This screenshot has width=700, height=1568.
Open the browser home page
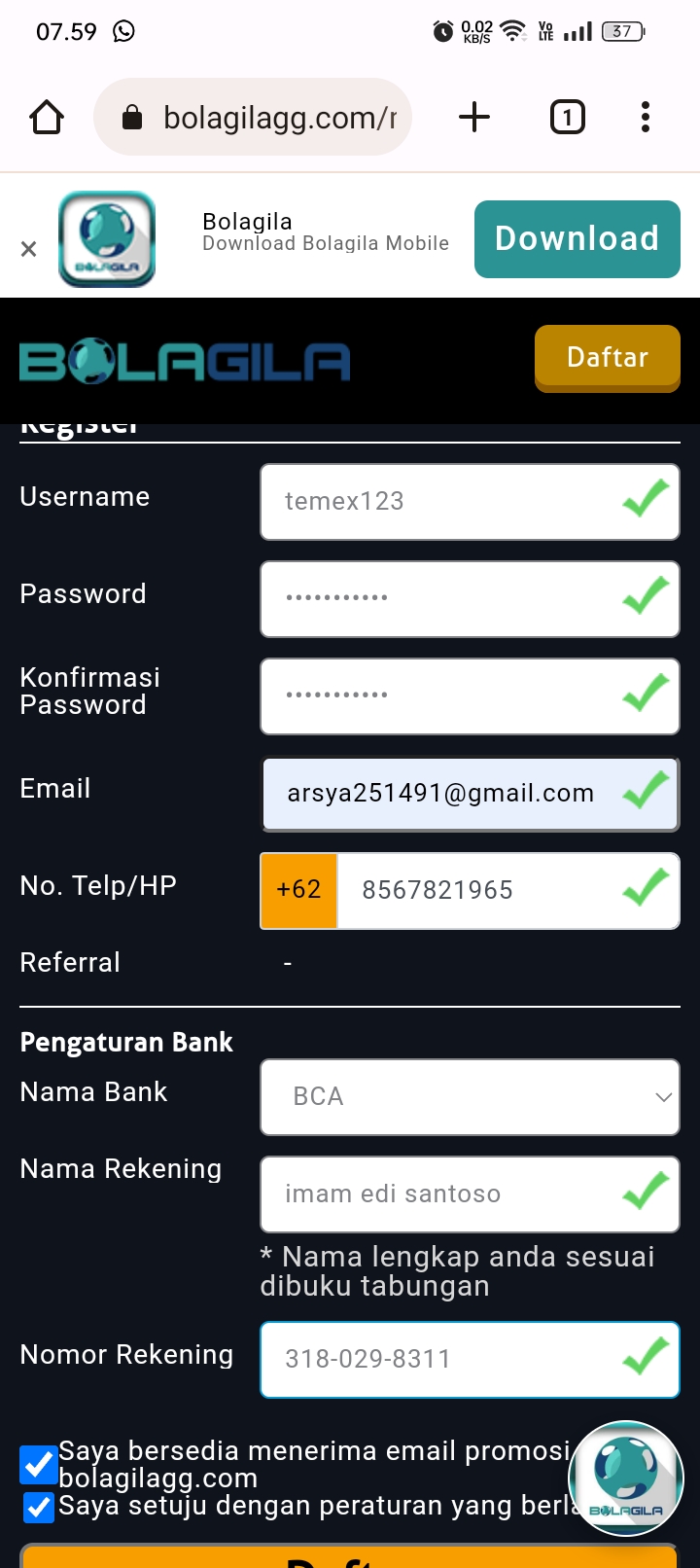47,118
